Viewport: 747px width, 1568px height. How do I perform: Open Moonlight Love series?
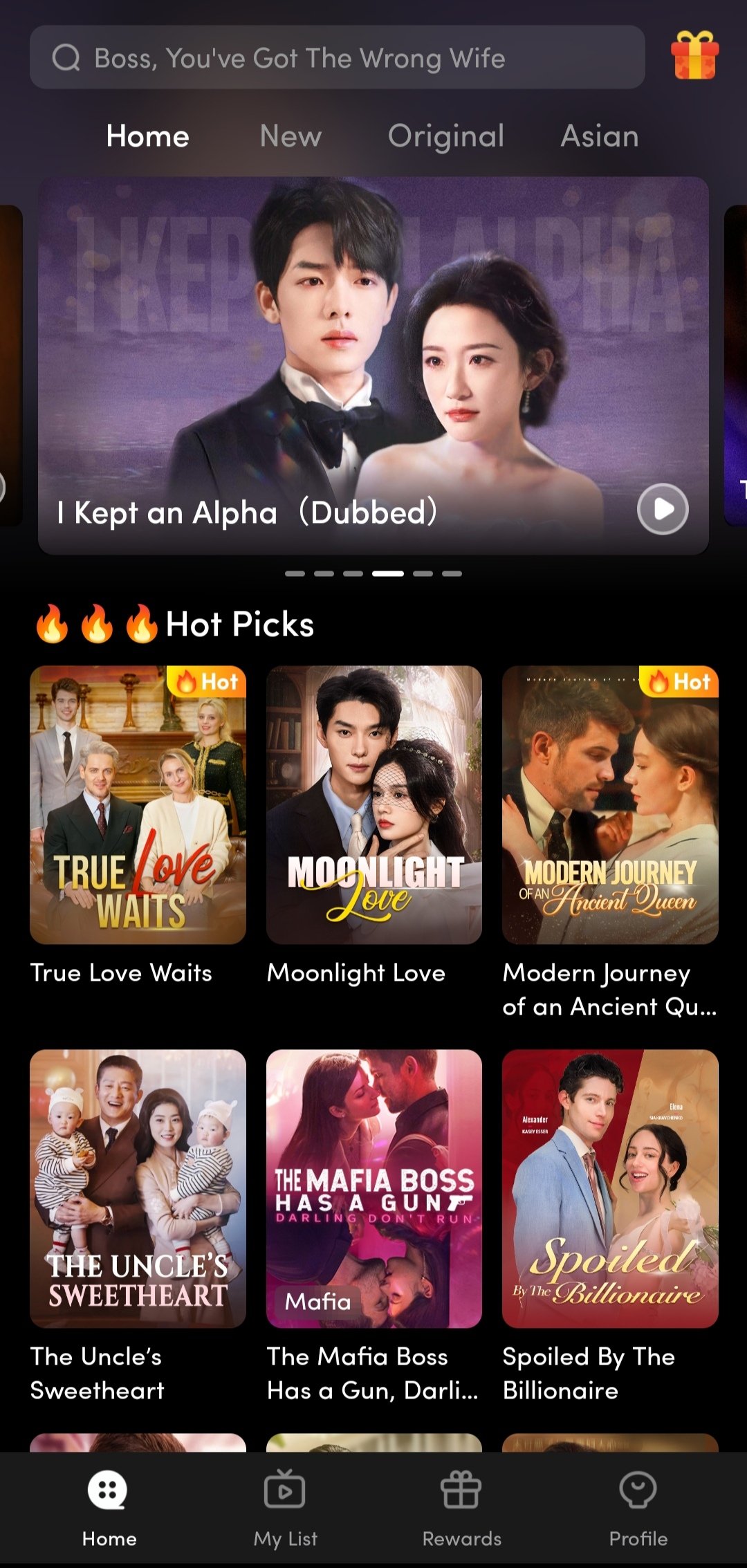point(373,804)
